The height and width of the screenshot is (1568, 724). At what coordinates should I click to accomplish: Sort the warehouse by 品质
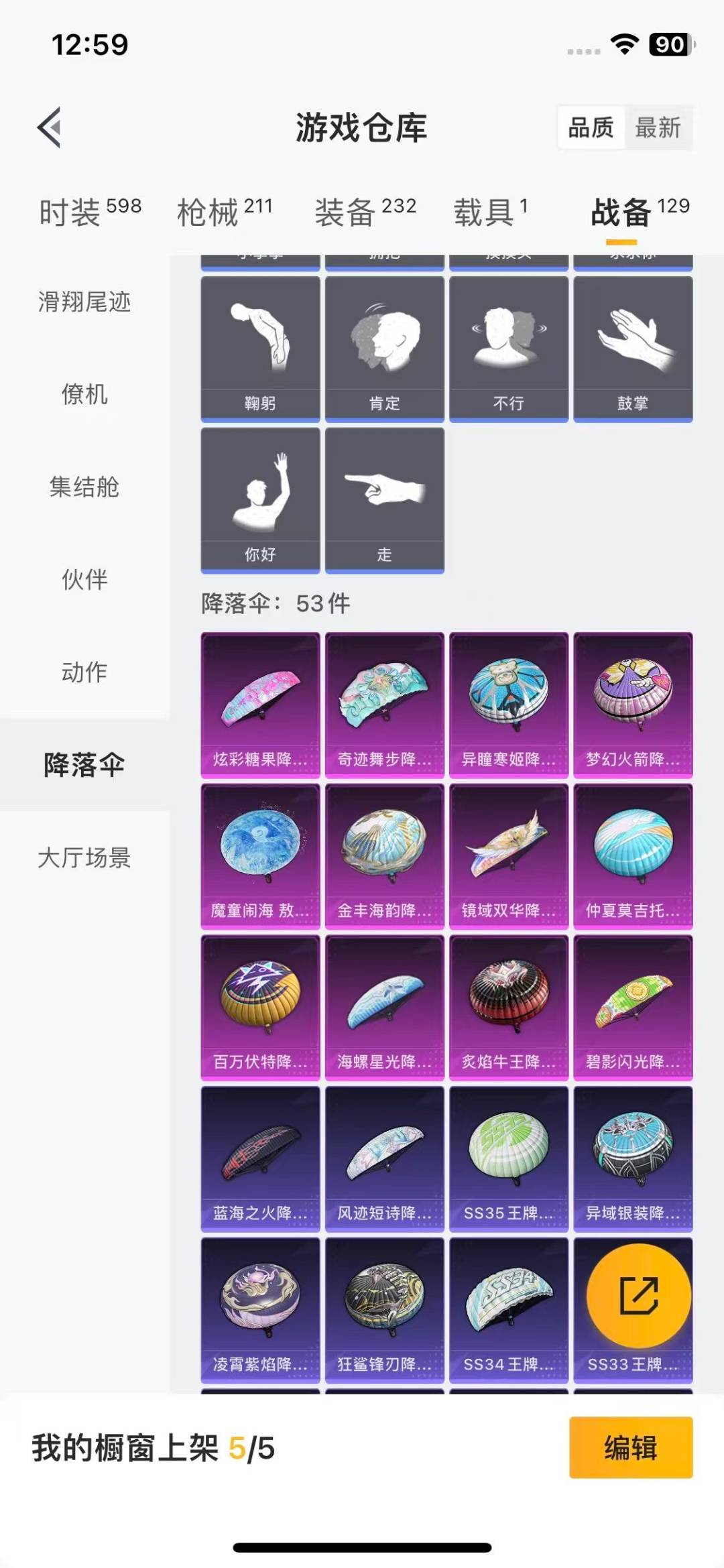(591, 127)
